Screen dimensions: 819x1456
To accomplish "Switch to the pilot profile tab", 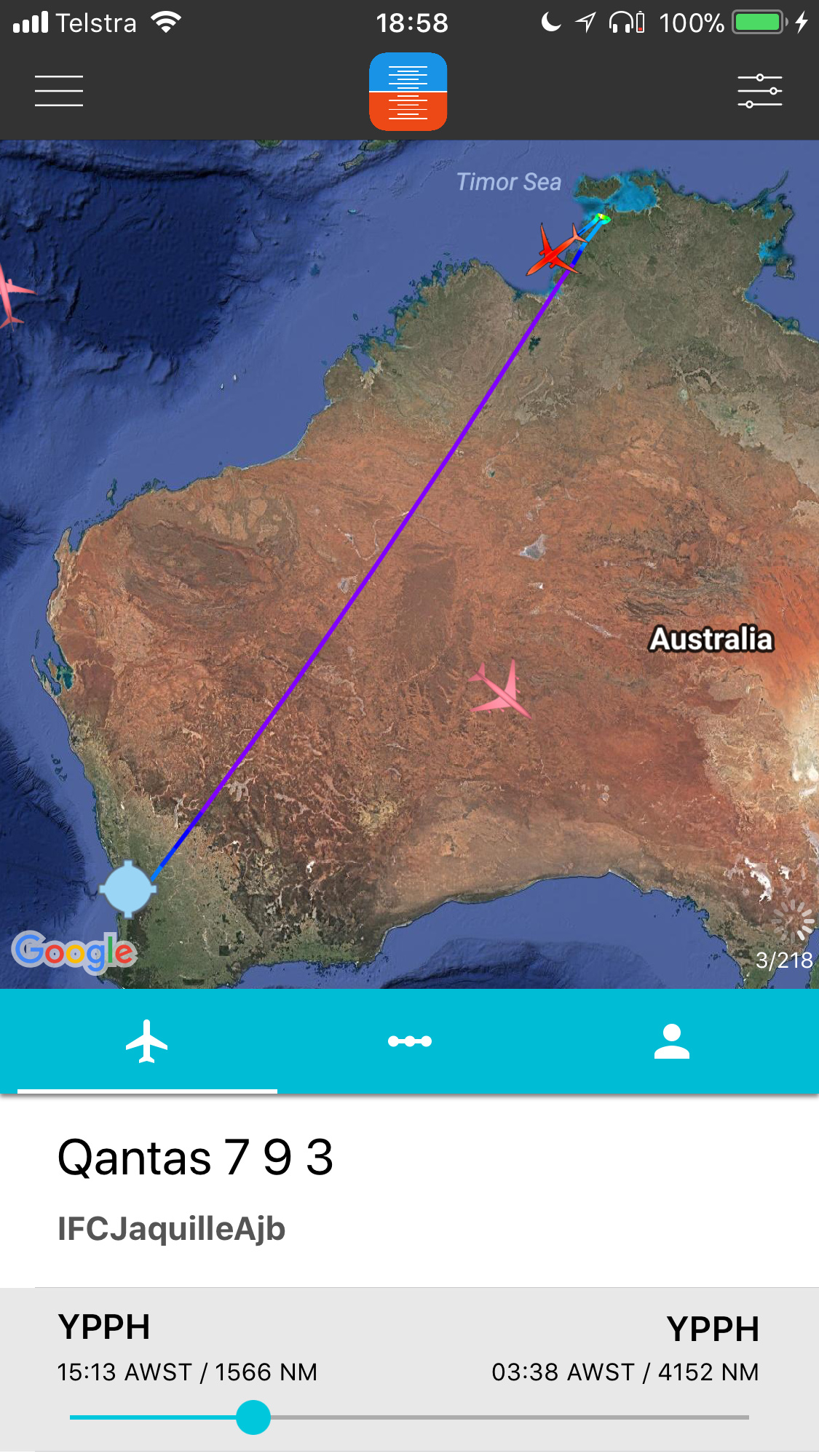I will 671,1041.
